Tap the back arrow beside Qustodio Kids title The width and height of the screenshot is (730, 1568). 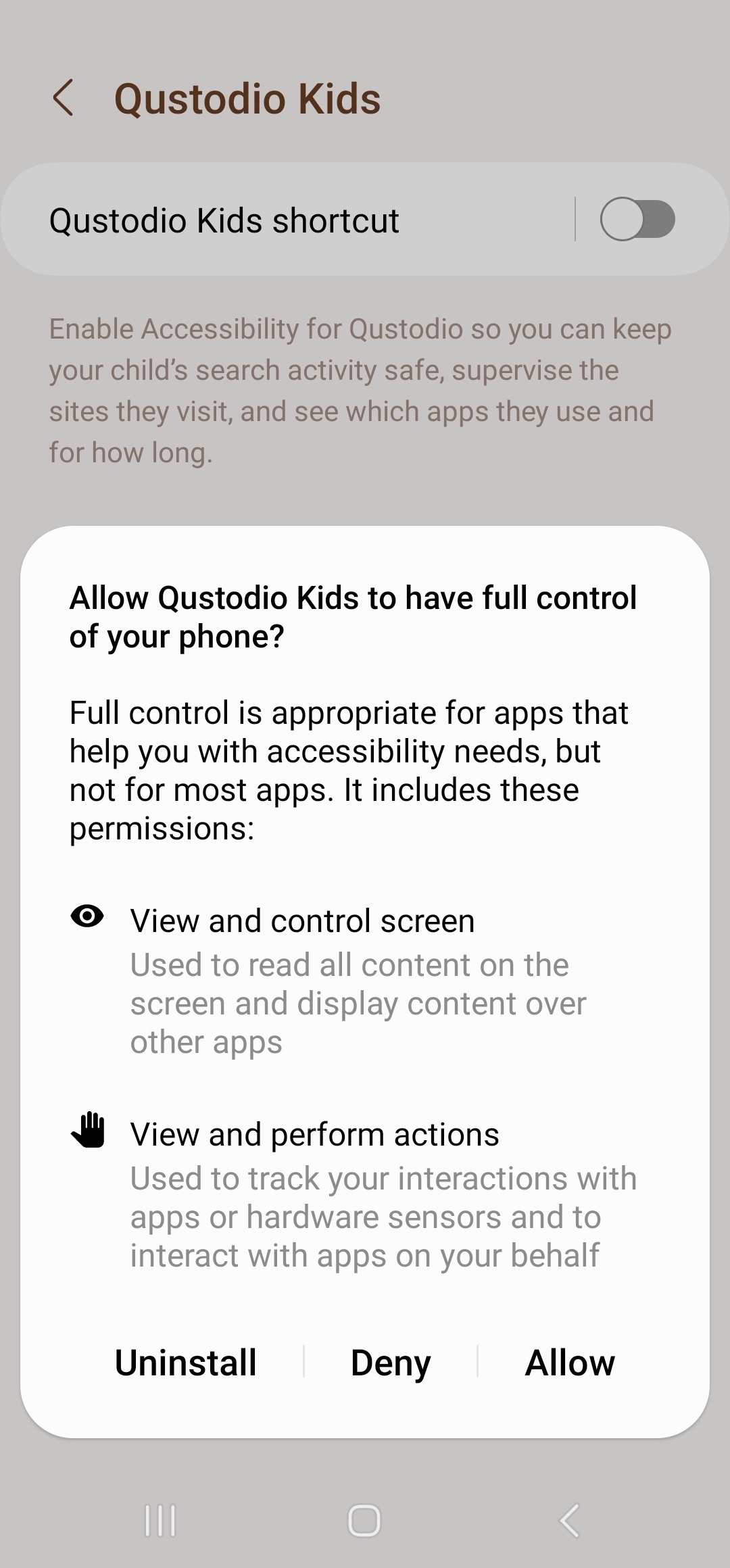click(x=64, y=99)
